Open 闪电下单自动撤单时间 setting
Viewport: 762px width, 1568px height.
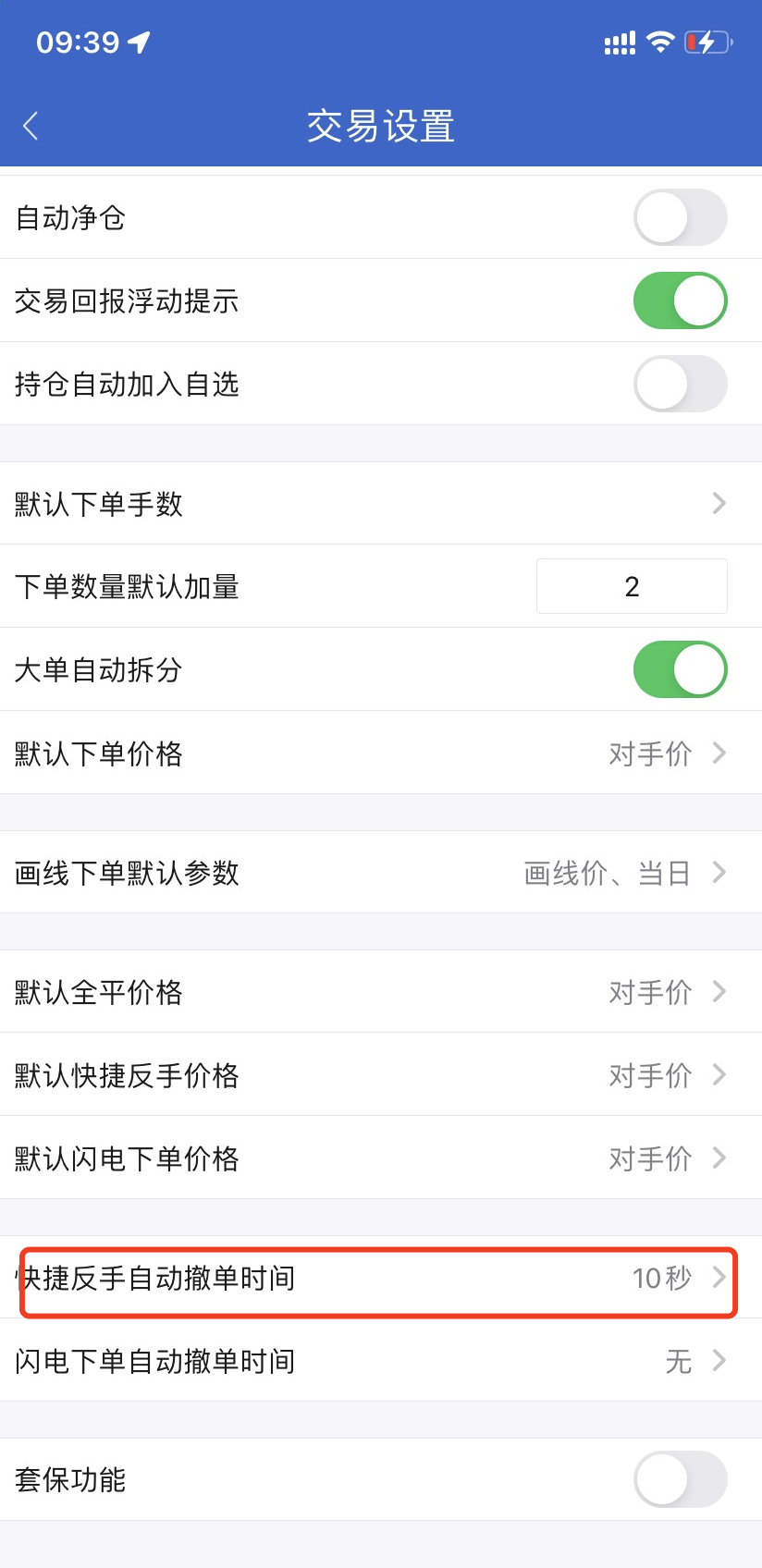pos(380,1361)
